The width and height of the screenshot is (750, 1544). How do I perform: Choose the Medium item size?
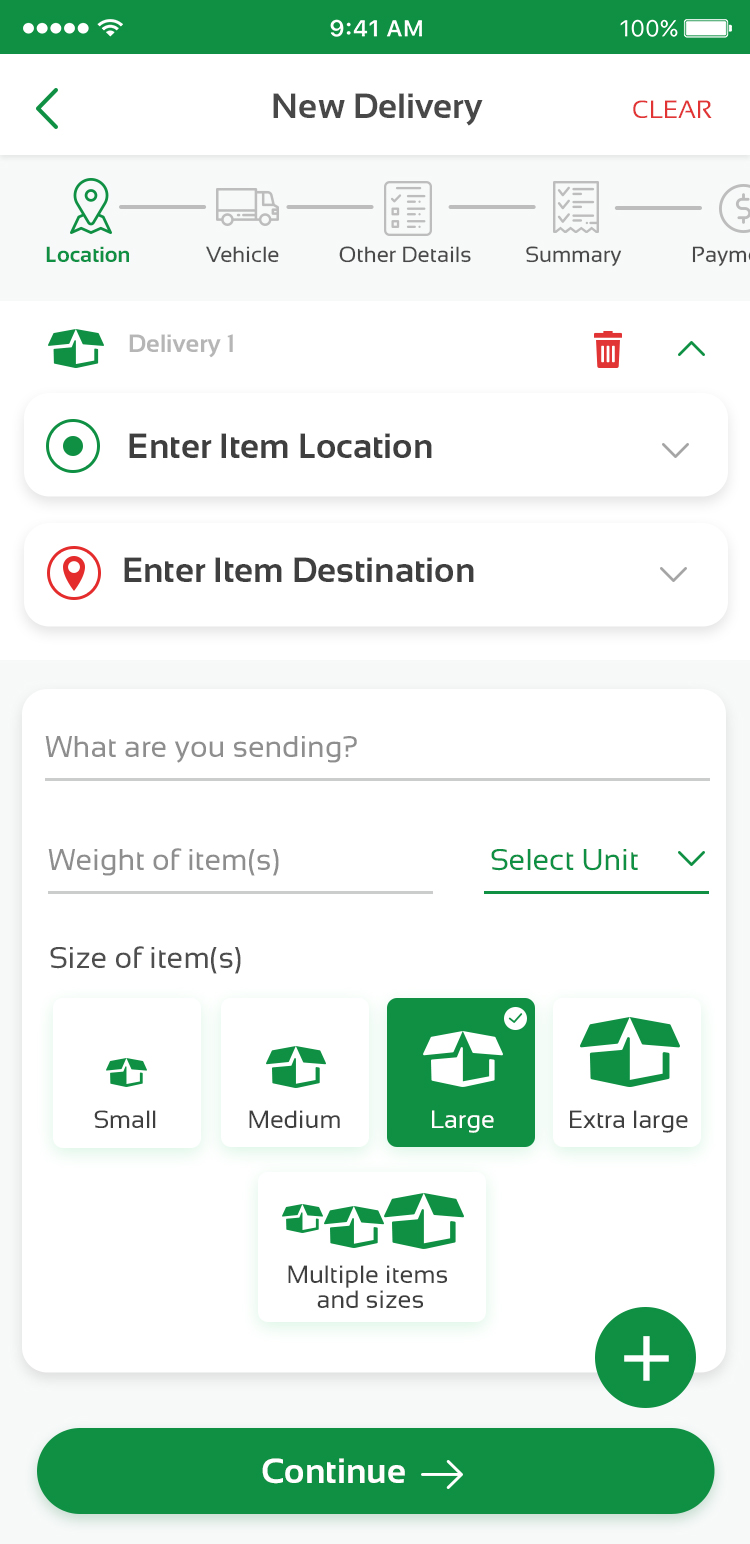[x=295, y=1072]
